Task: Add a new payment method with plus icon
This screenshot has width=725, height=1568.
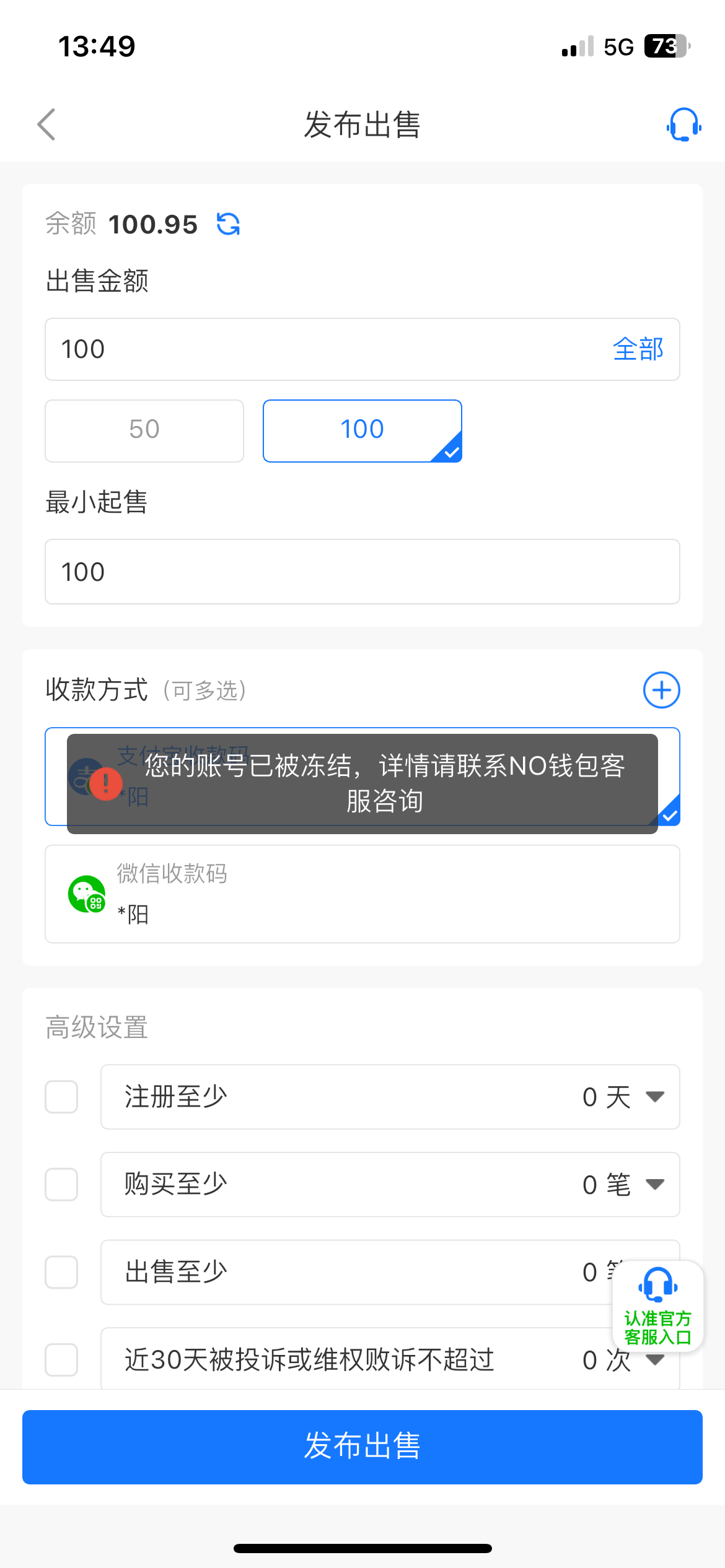Action: click(x=661, y=690)
